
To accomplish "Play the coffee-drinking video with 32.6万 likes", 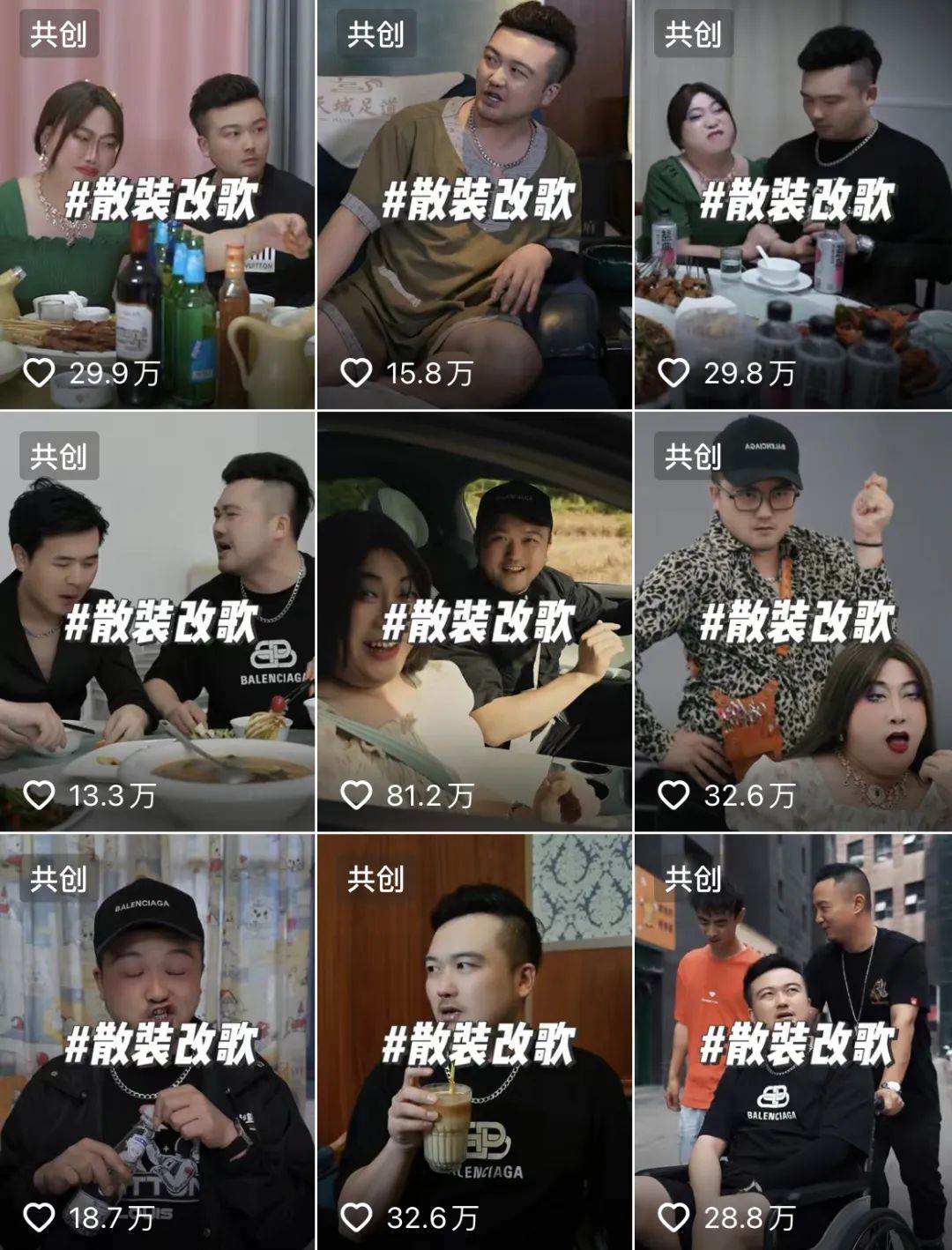I will (474, 1042).
